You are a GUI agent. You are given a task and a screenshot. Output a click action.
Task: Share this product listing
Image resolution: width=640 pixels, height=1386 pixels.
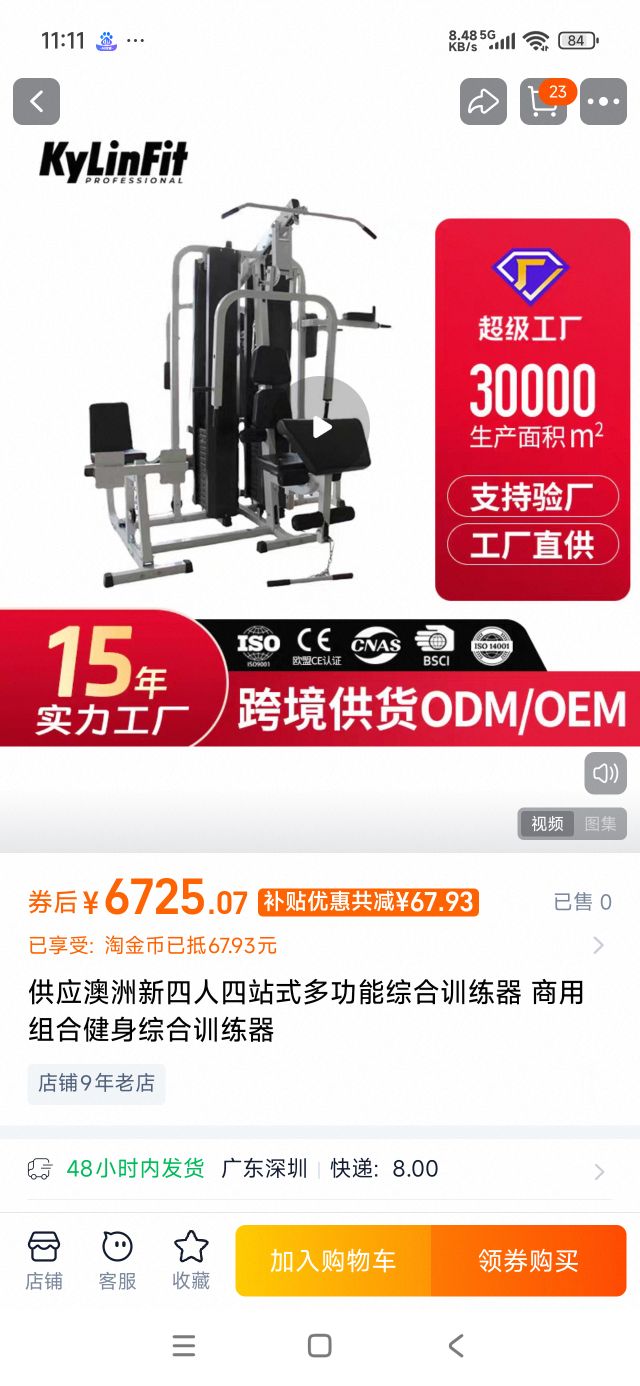[x=483, y=101]
